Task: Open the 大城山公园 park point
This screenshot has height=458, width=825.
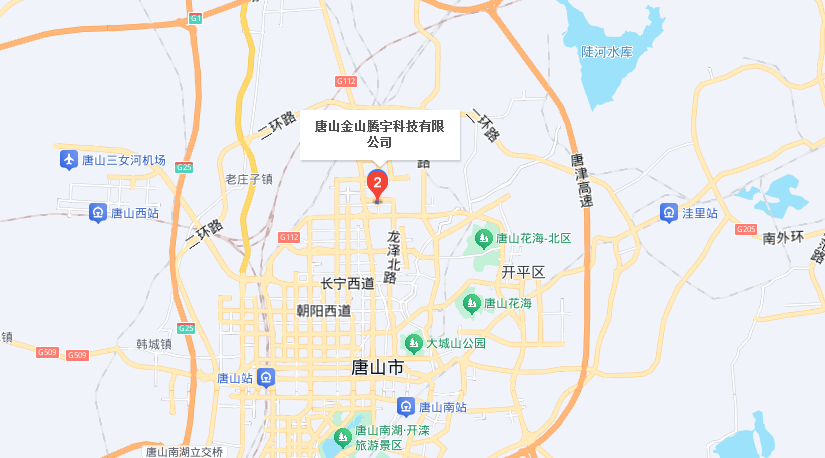Action: [x=412, y=343]
